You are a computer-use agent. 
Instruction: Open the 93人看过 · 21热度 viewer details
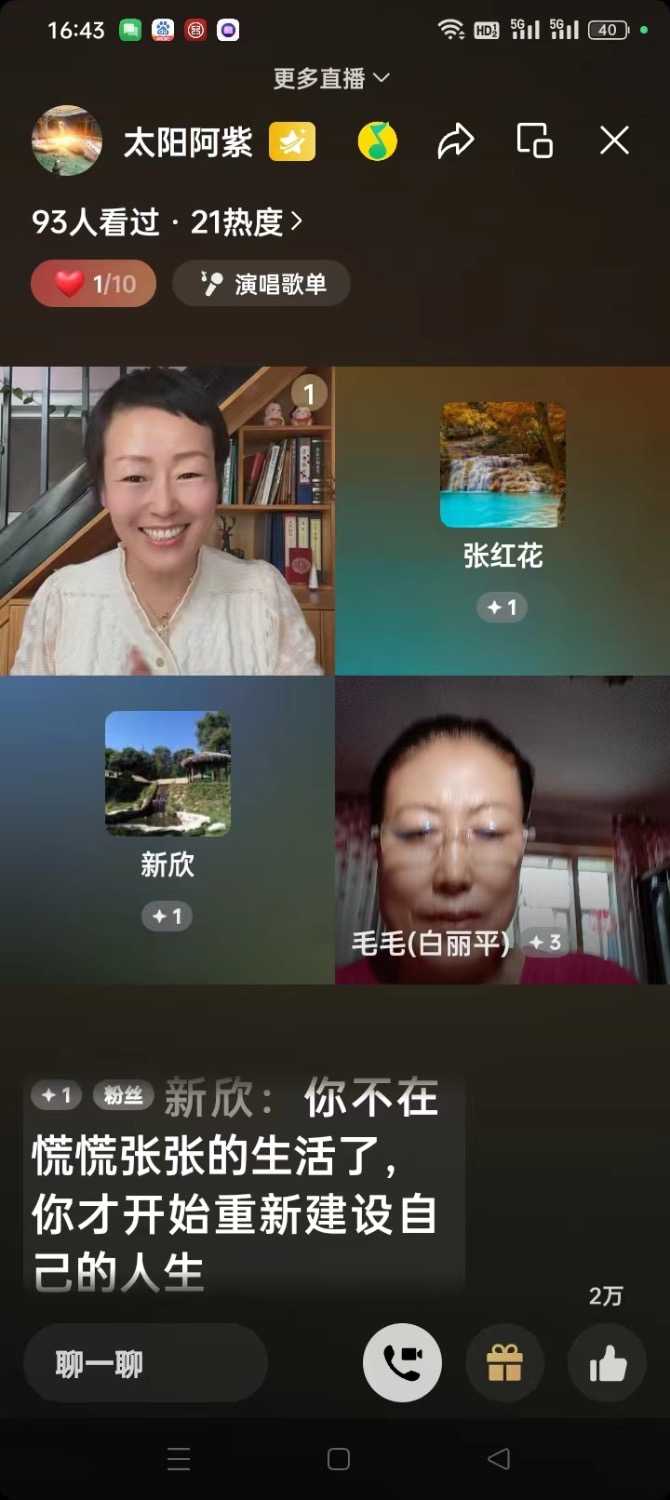coord(166,222)
